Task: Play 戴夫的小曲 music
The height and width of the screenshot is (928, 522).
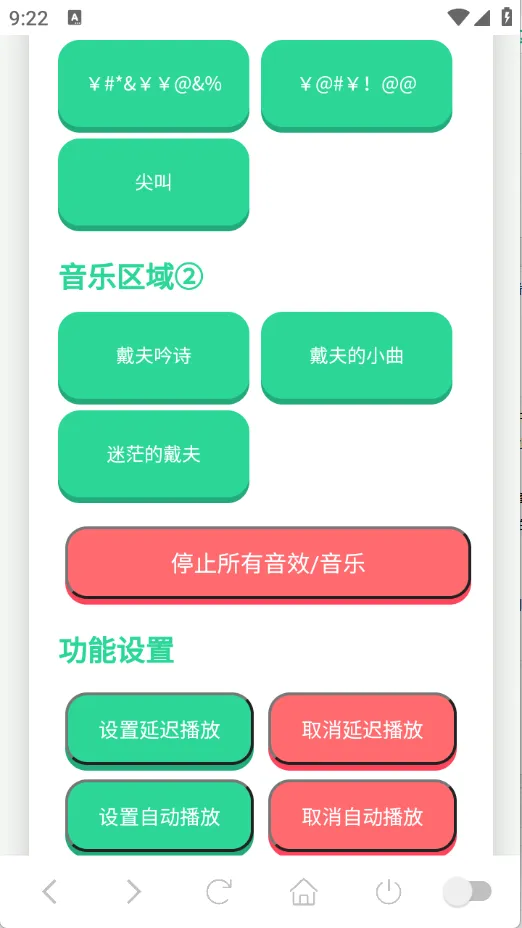Action: (356, 357)
